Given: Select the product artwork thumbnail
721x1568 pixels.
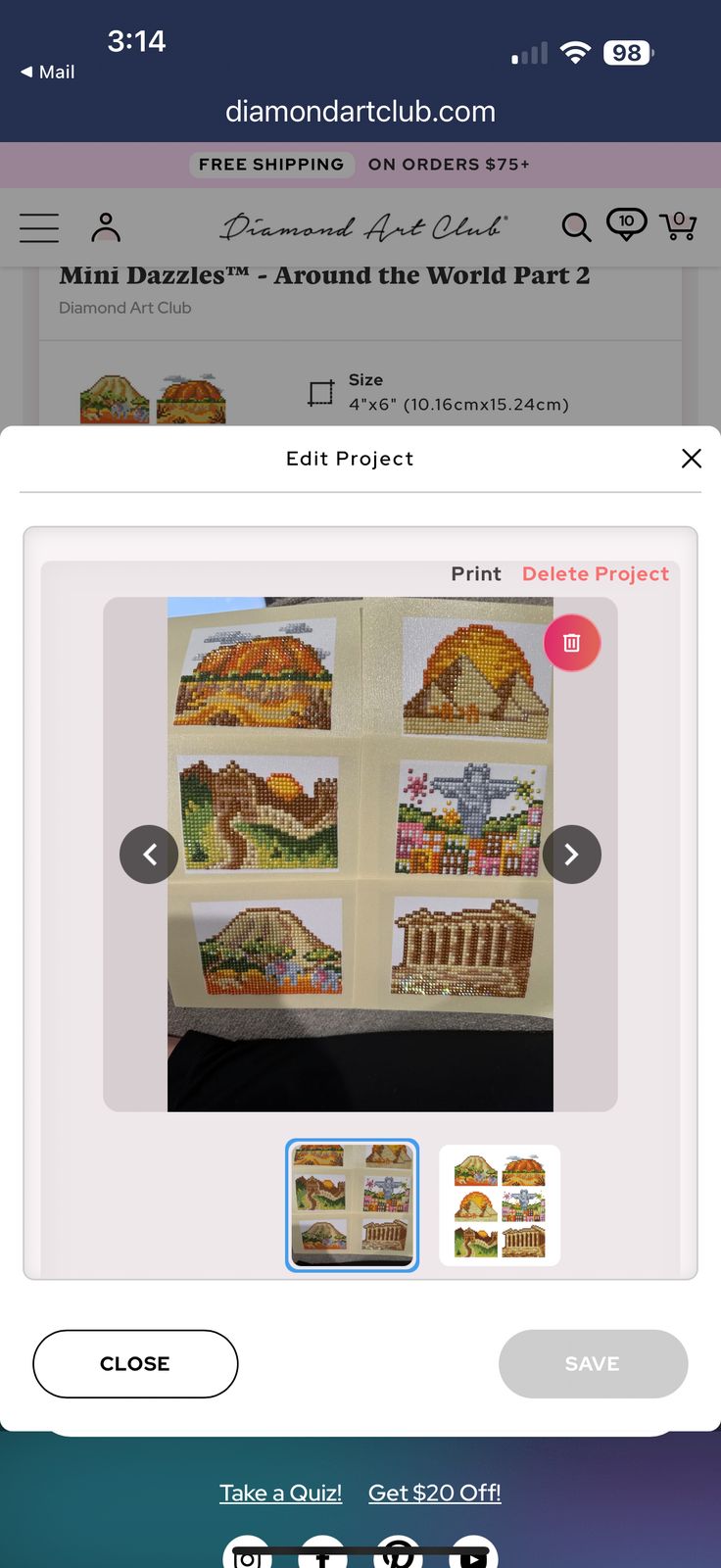Looking at the screenshot, I should click(x=500, y=1205).
